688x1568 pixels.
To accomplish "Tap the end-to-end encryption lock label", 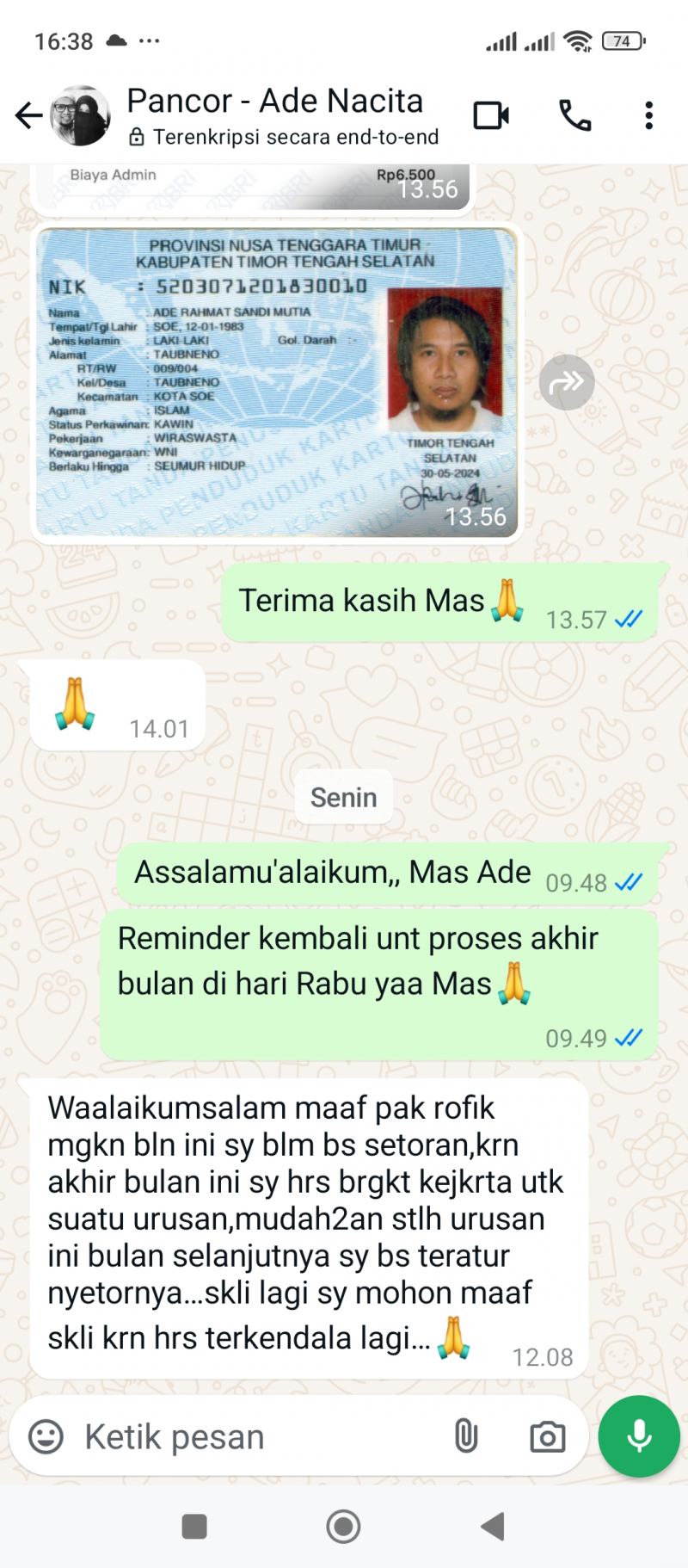I will tap(286, 136).
